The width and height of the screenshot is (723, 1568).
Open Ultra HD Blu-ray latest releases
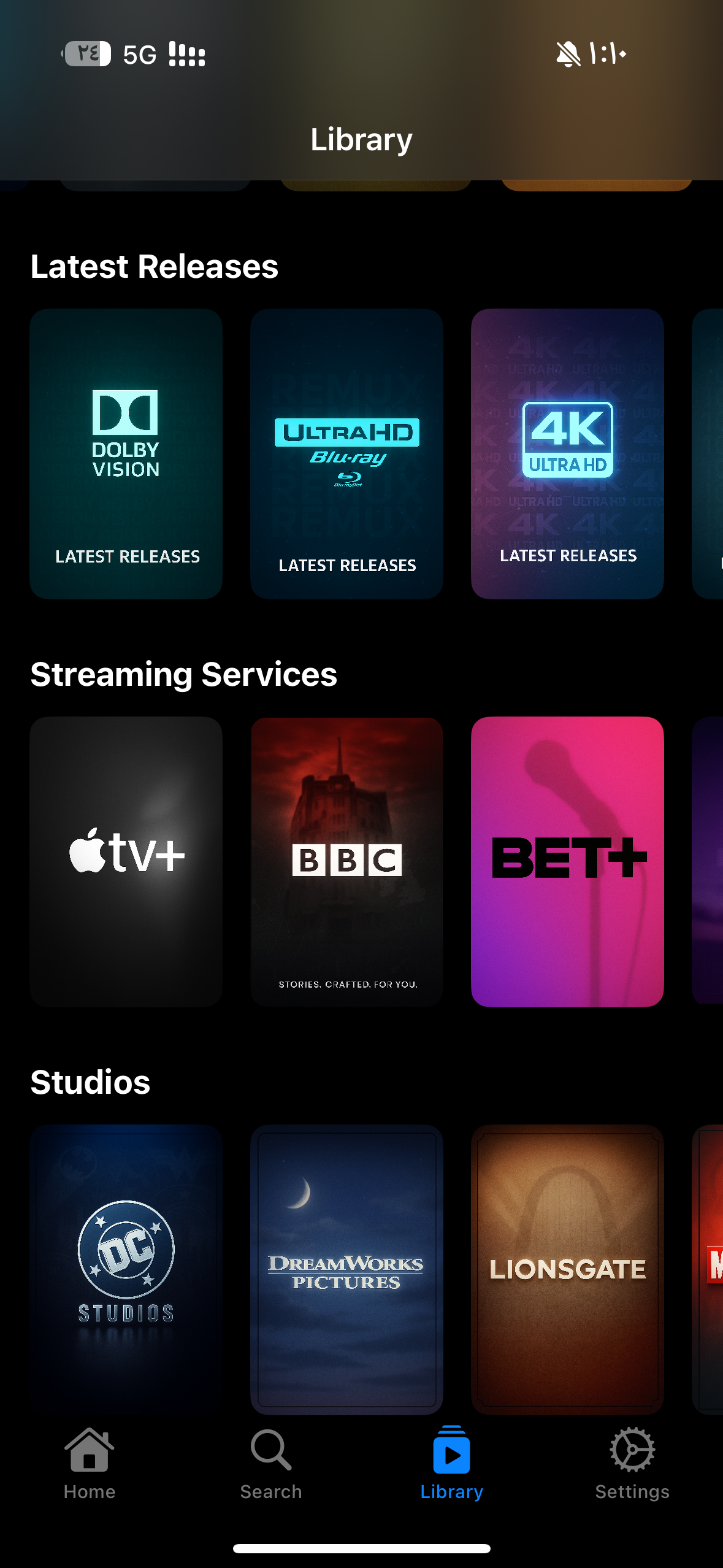pyautogui.click(x=346, y=453)
